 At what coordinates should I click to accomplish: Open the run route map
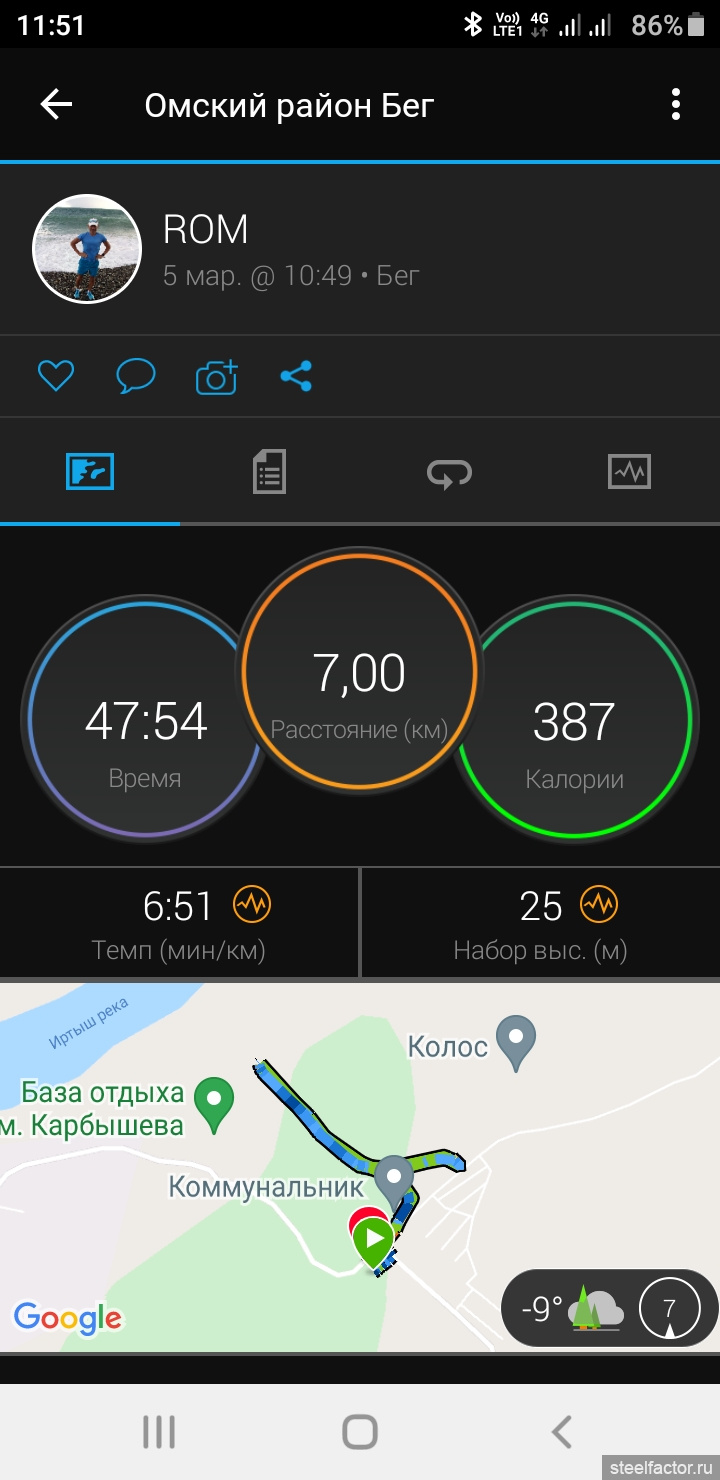tap(360, 1167)
